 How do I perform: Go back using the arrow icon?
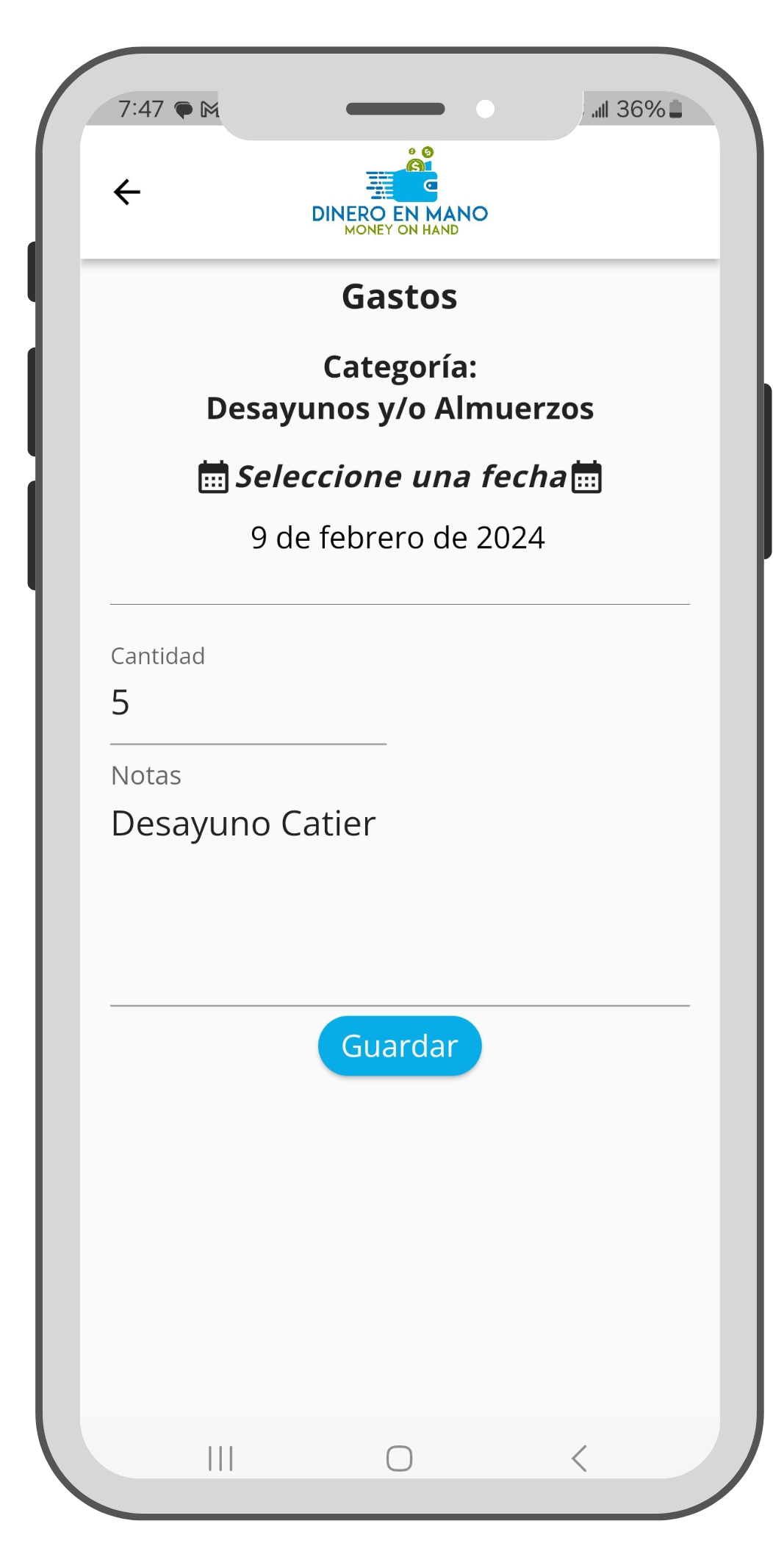point(126,192)
